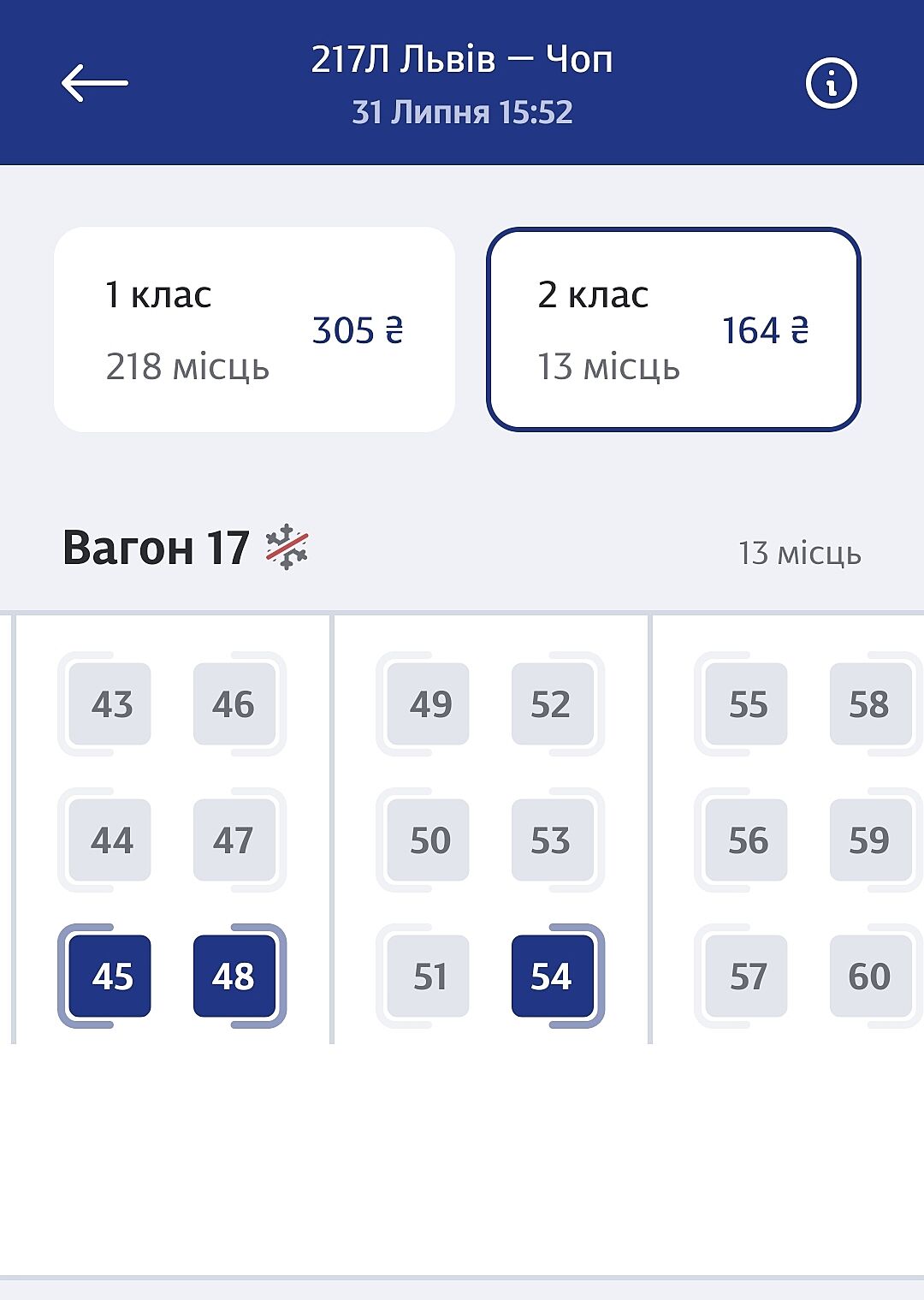
Task: Open the train info icon
Action: tap(831, 84)
